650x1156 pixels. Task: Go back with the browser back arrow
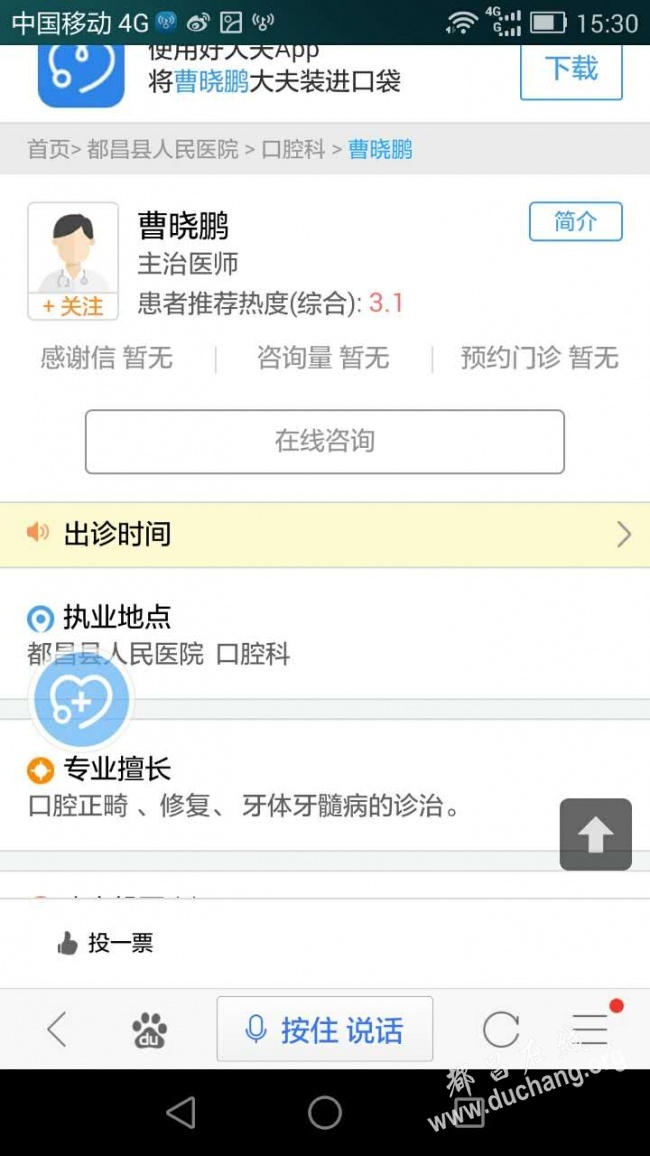click(57, 1029)
